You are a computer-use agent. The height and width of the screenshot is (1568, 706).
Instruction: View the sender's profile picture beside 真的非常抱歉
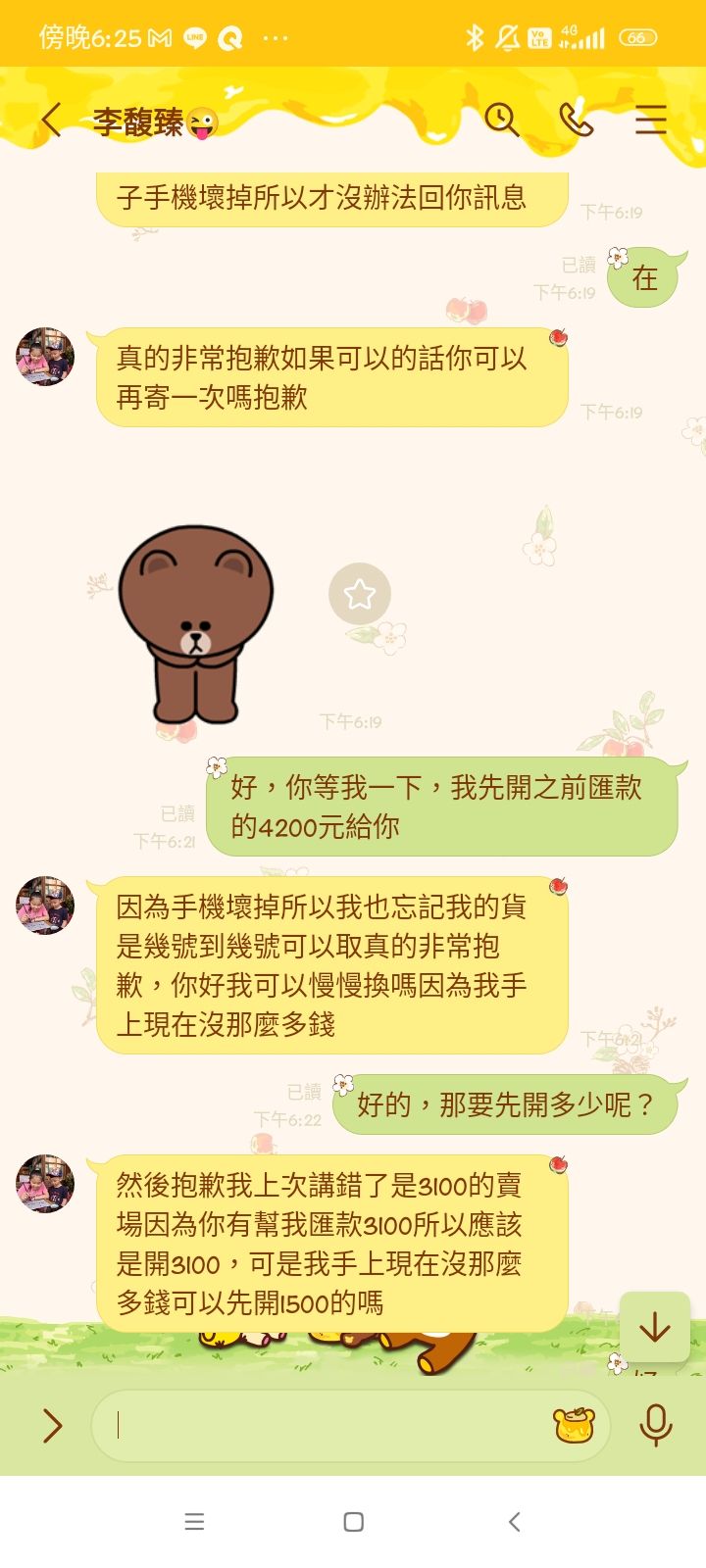click(x=45, y=357)
